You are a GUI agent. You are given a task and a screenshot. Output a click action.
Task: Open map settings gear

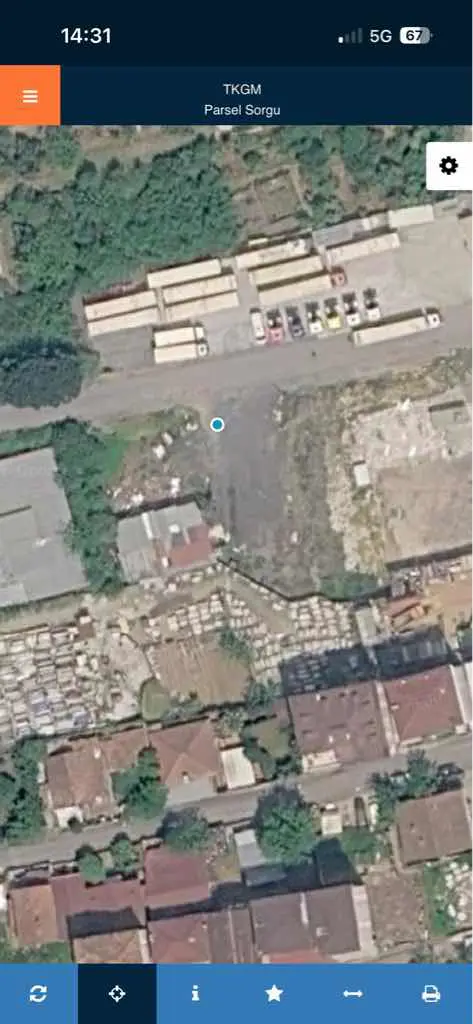coord(449,166)
